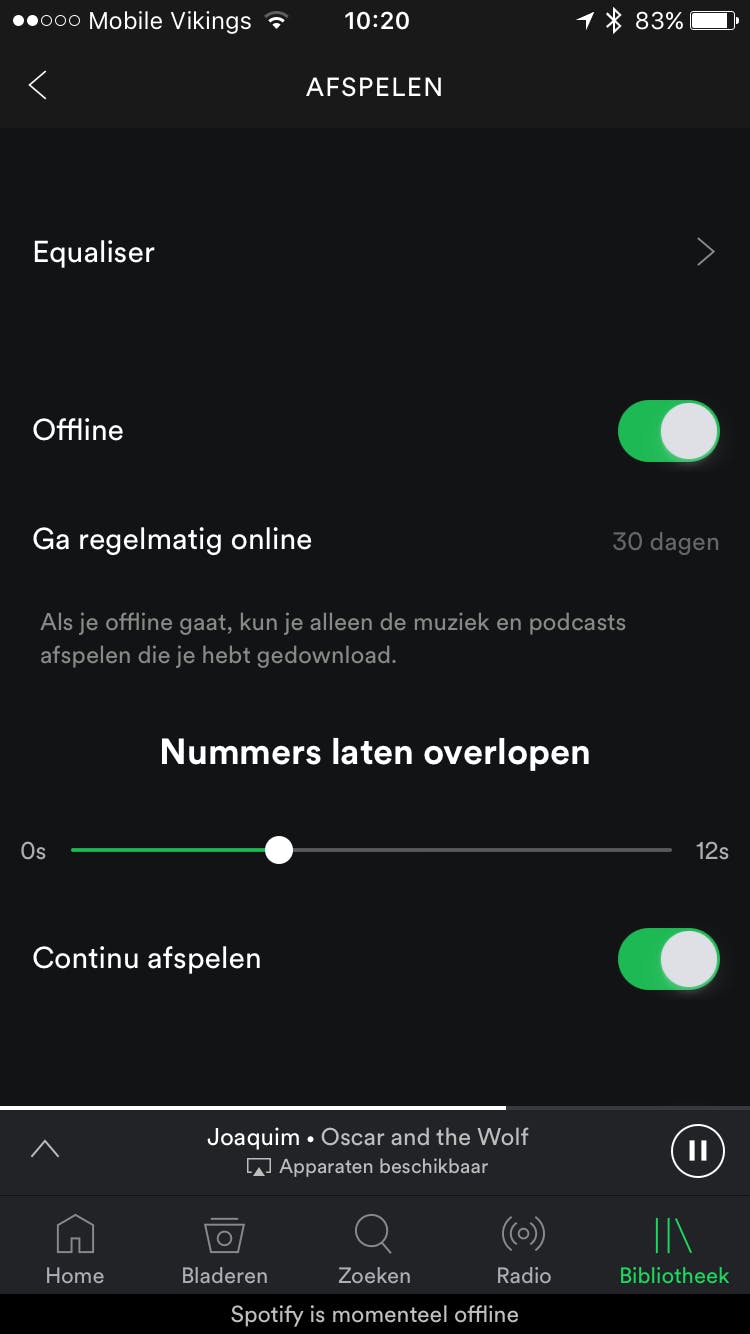Open the Equaliser settings
750x1334 pixels.
[x=374, y=252]
